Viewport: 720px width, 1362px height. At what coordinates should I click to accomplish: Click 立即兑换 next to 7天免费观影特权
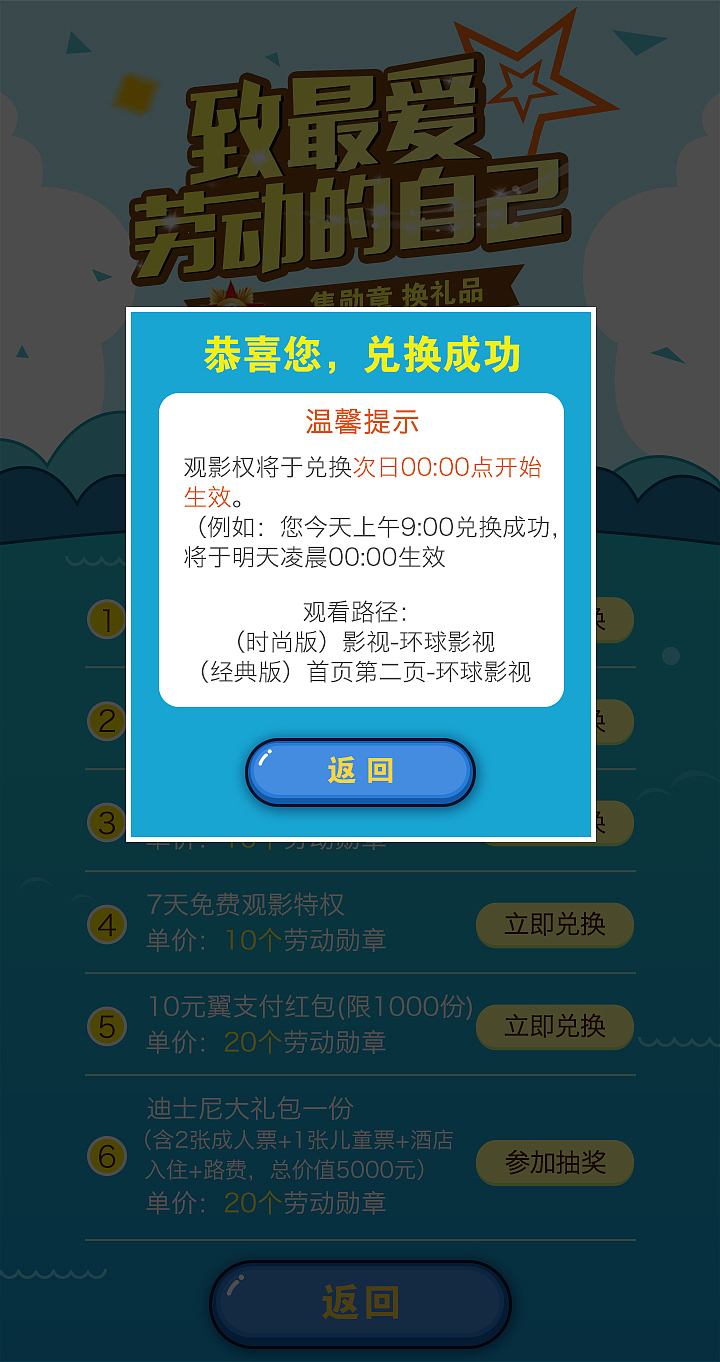(554, 925)
